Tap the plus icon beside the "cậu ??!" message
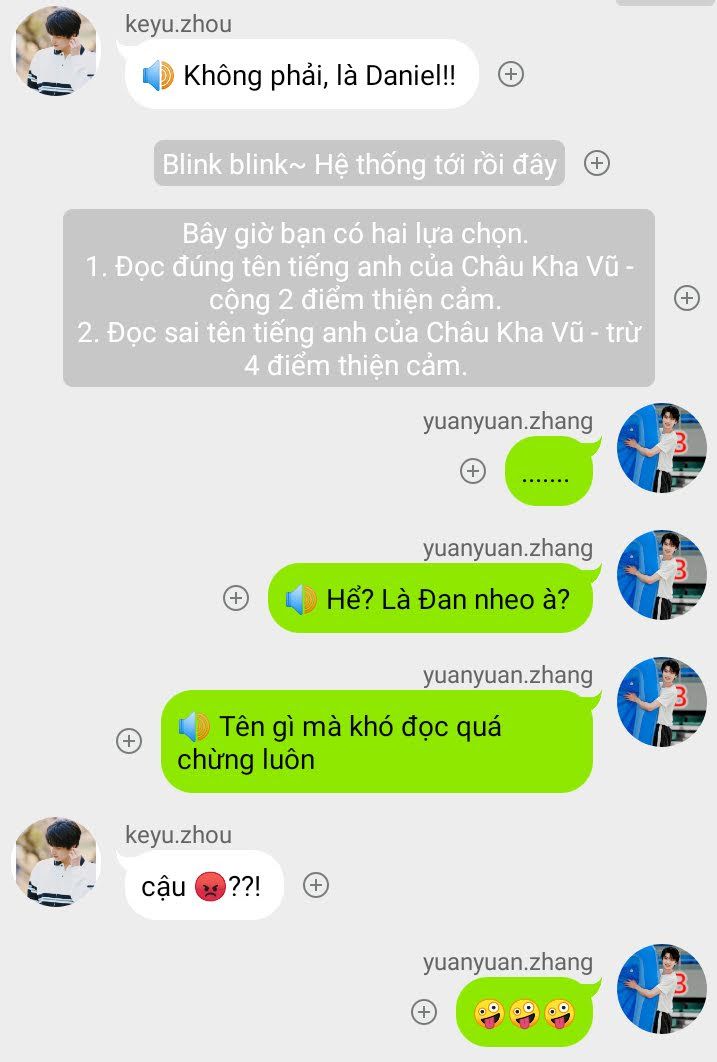The width and height of the screenshot is (717, 1062). pyautogui.click(x=316, y=885)
